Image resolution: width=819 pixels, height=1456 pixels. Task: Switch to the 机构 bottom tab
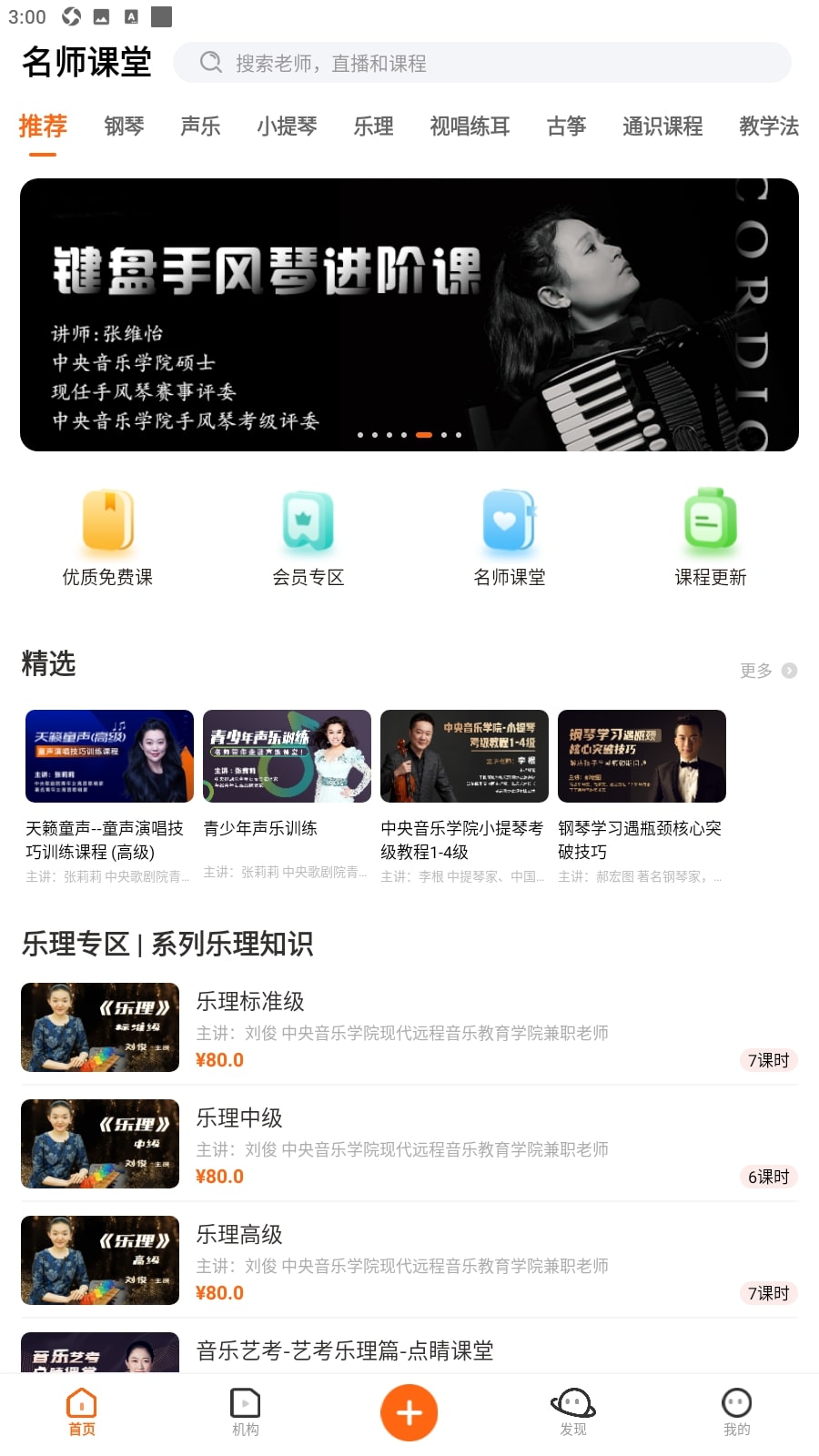[246, 1412]
